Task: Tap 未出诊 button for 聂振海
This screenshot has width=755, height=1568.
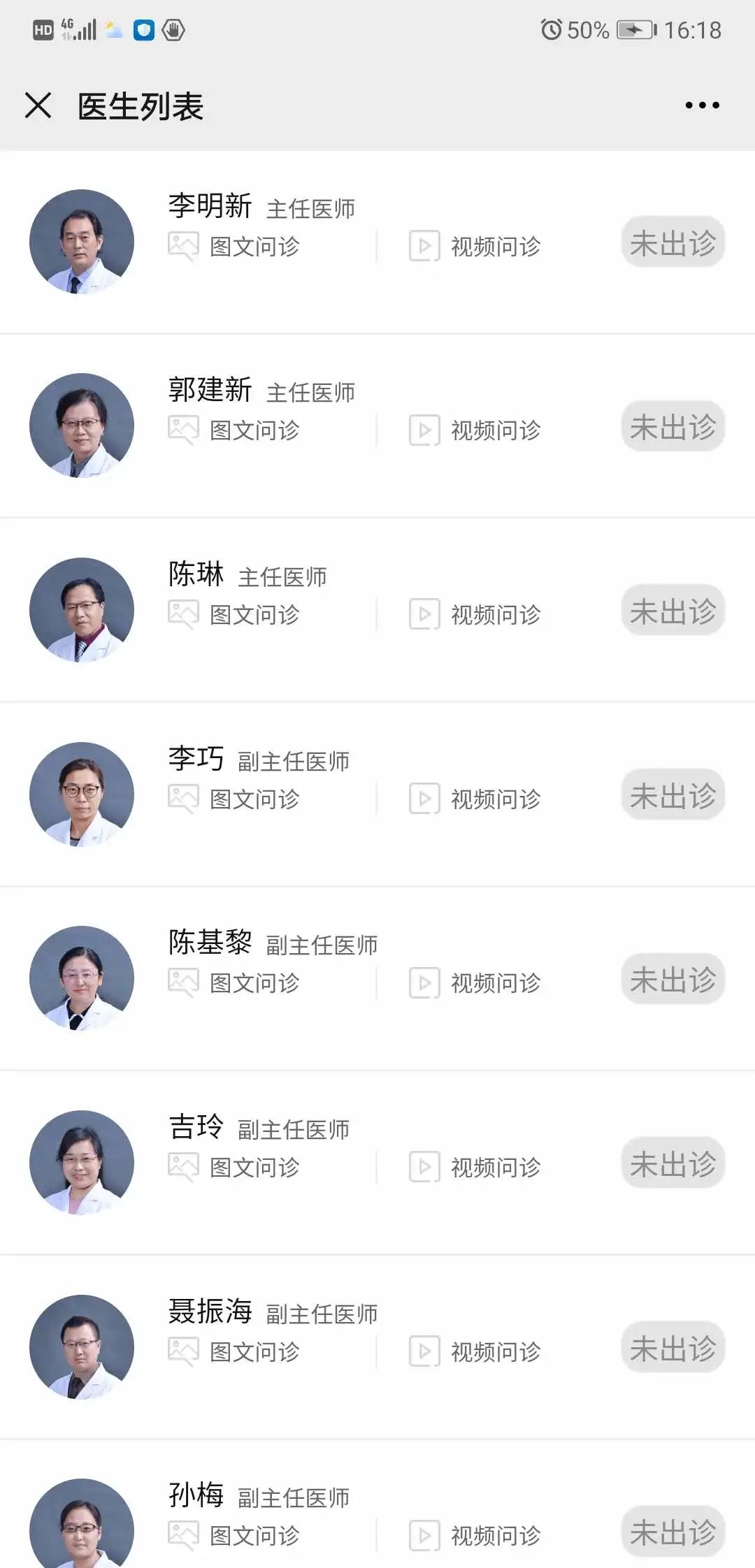Action: tap(673, 1347)
